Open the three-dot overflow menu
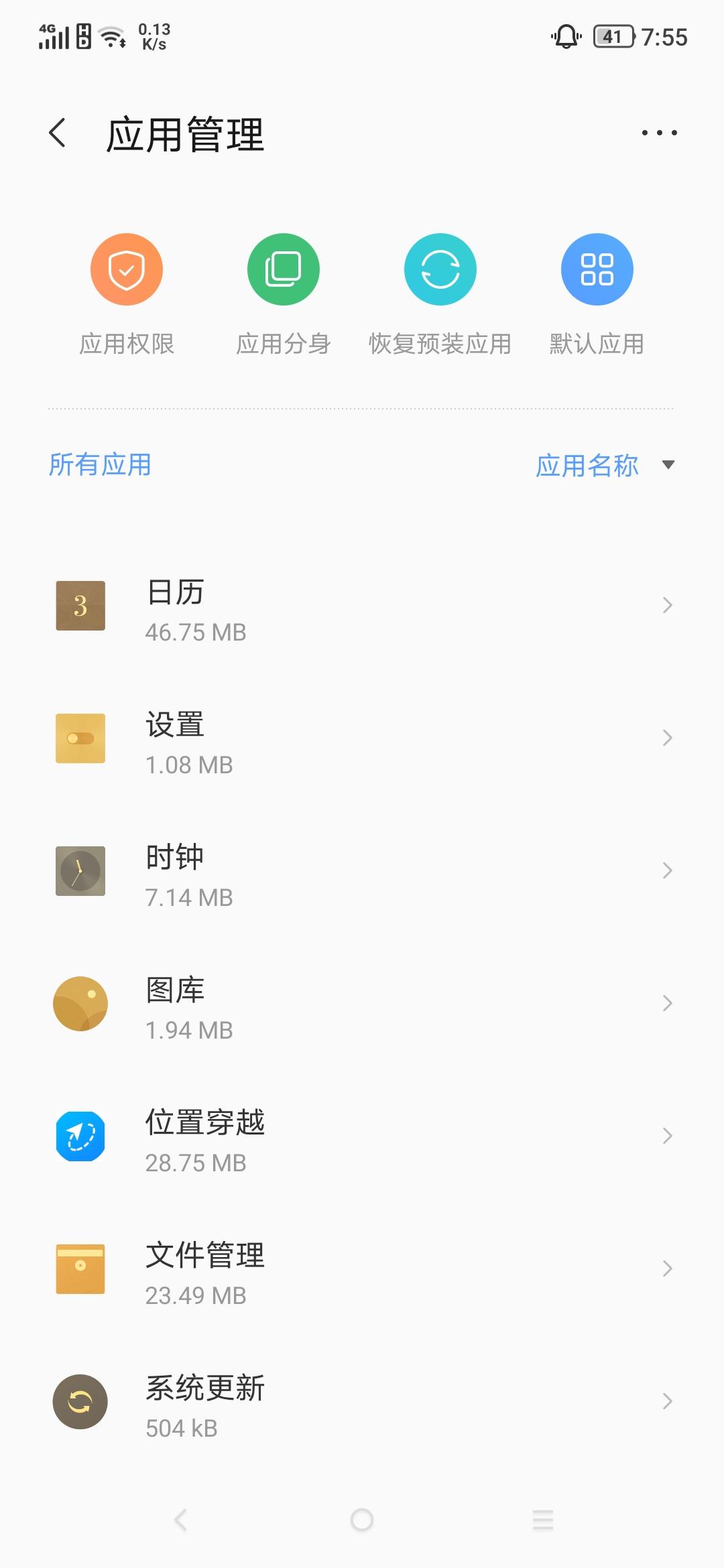 [x=659, y=133]
